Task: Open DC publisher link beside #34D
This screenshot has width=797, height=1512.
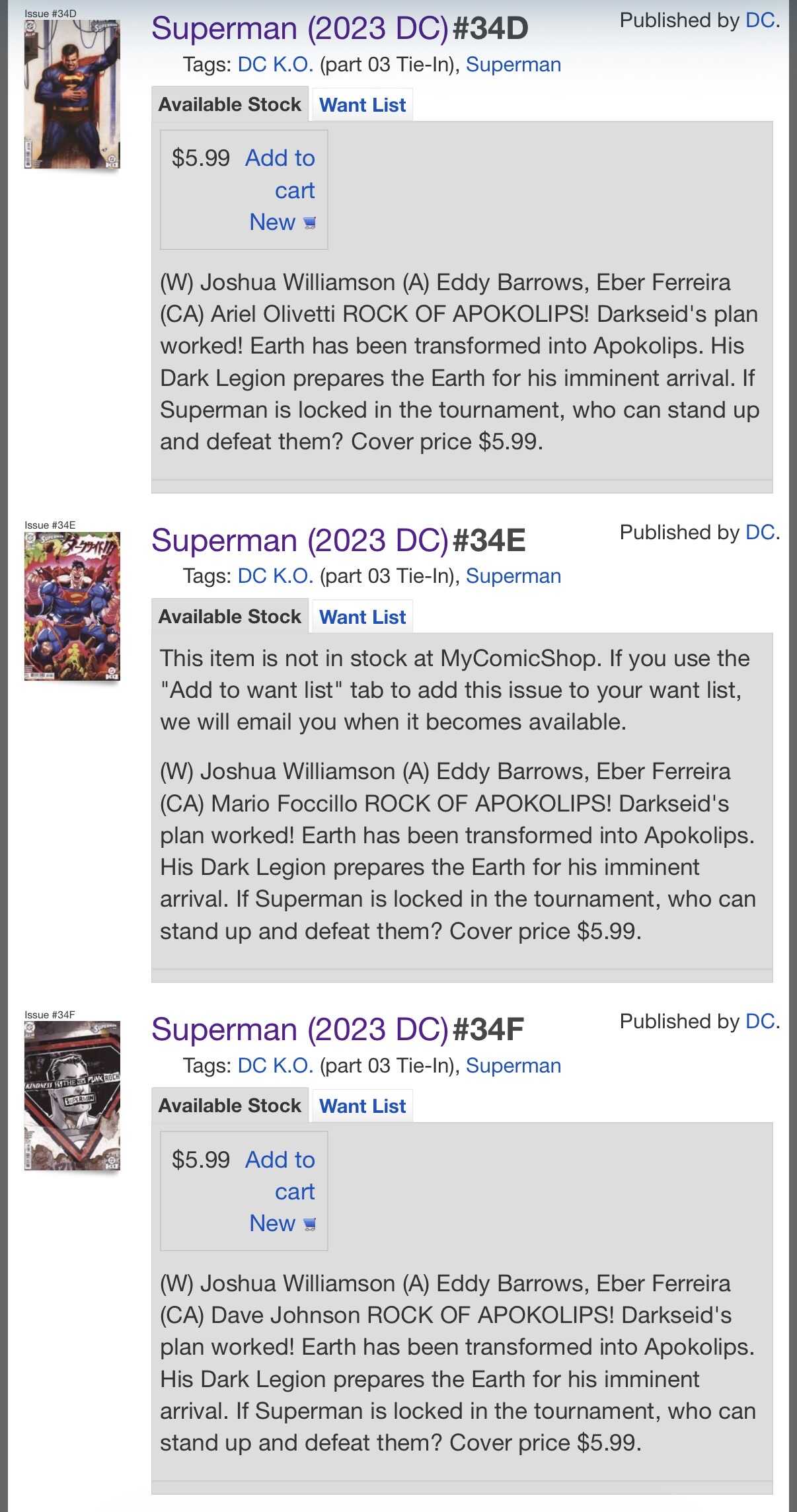Action: click(x=759, y=20)
